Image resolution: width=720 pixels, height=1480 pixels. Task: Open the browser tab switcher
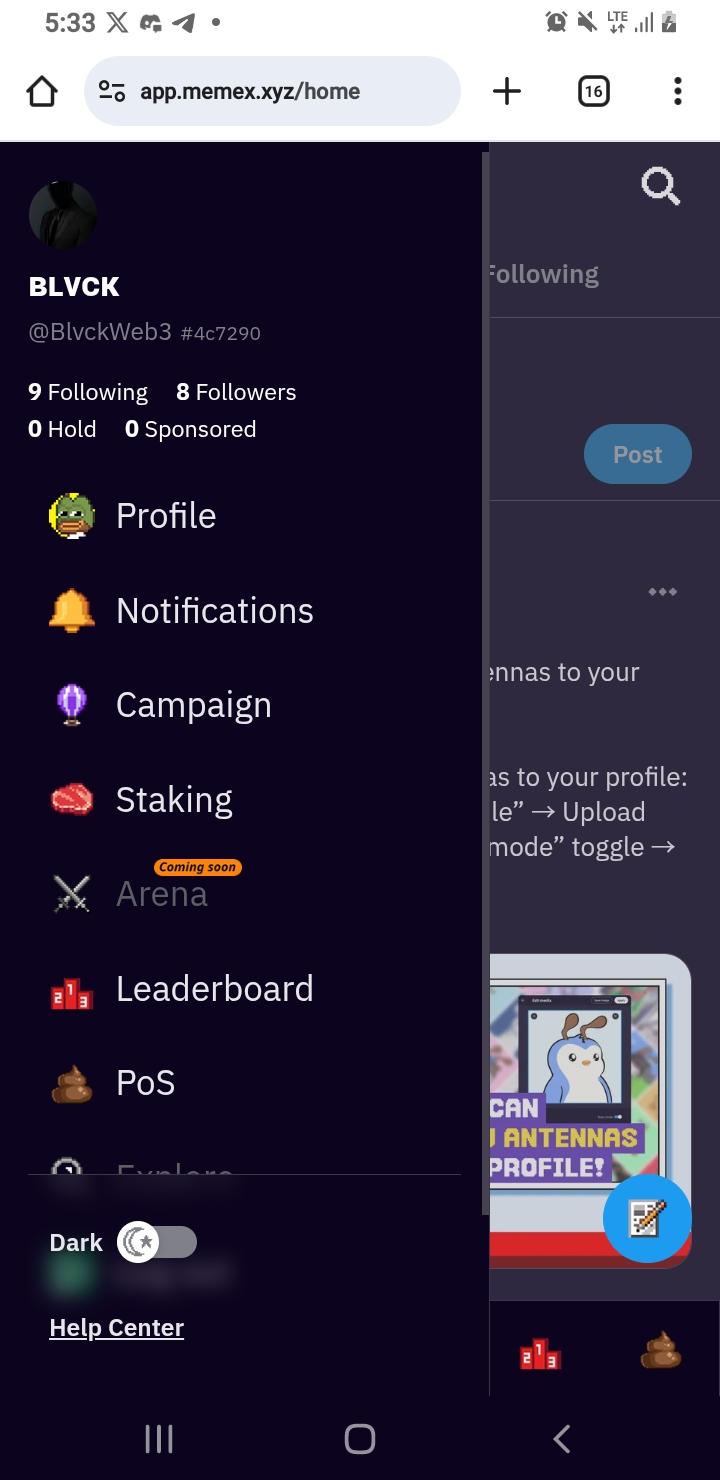coord(593,92)
